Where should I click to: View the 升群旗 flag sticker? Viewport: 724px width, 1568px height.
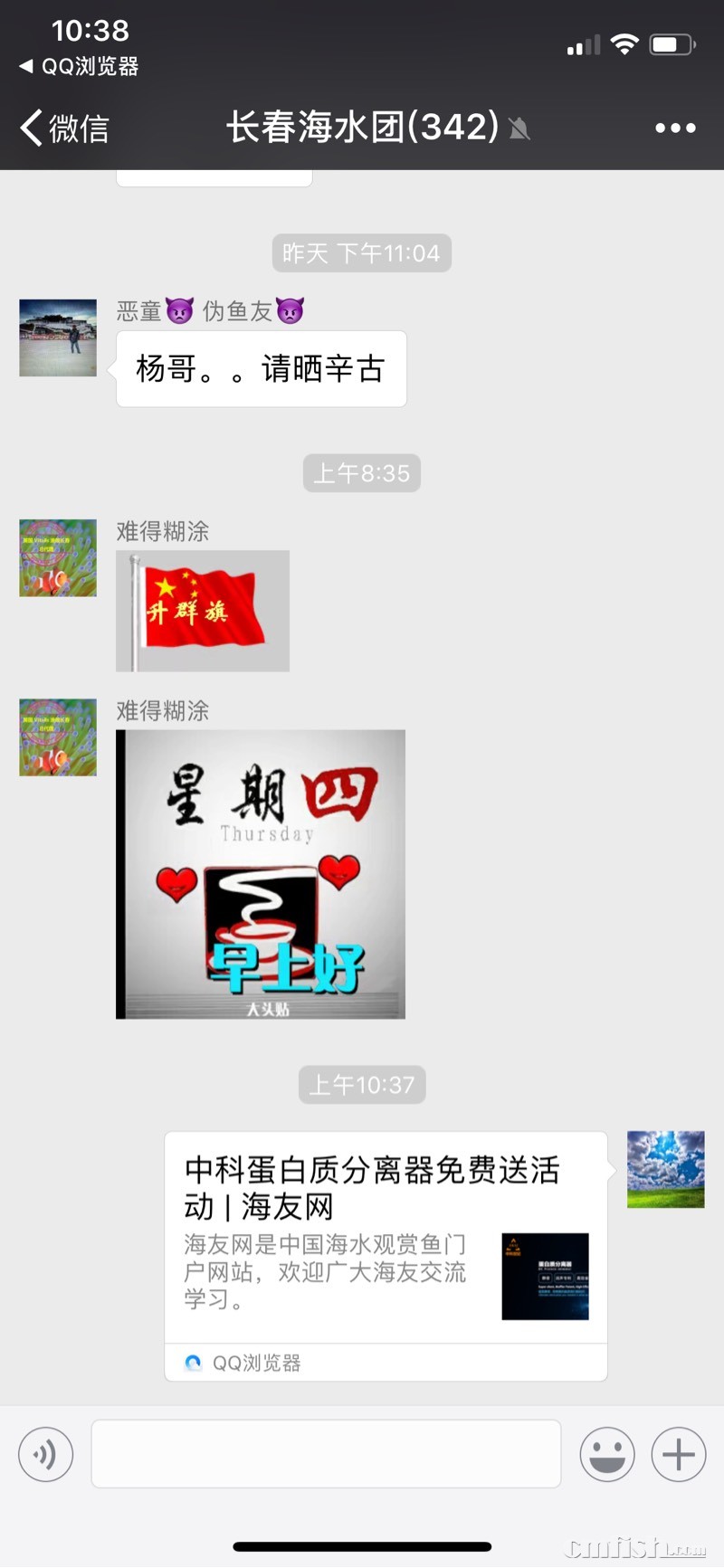(203, 611)
